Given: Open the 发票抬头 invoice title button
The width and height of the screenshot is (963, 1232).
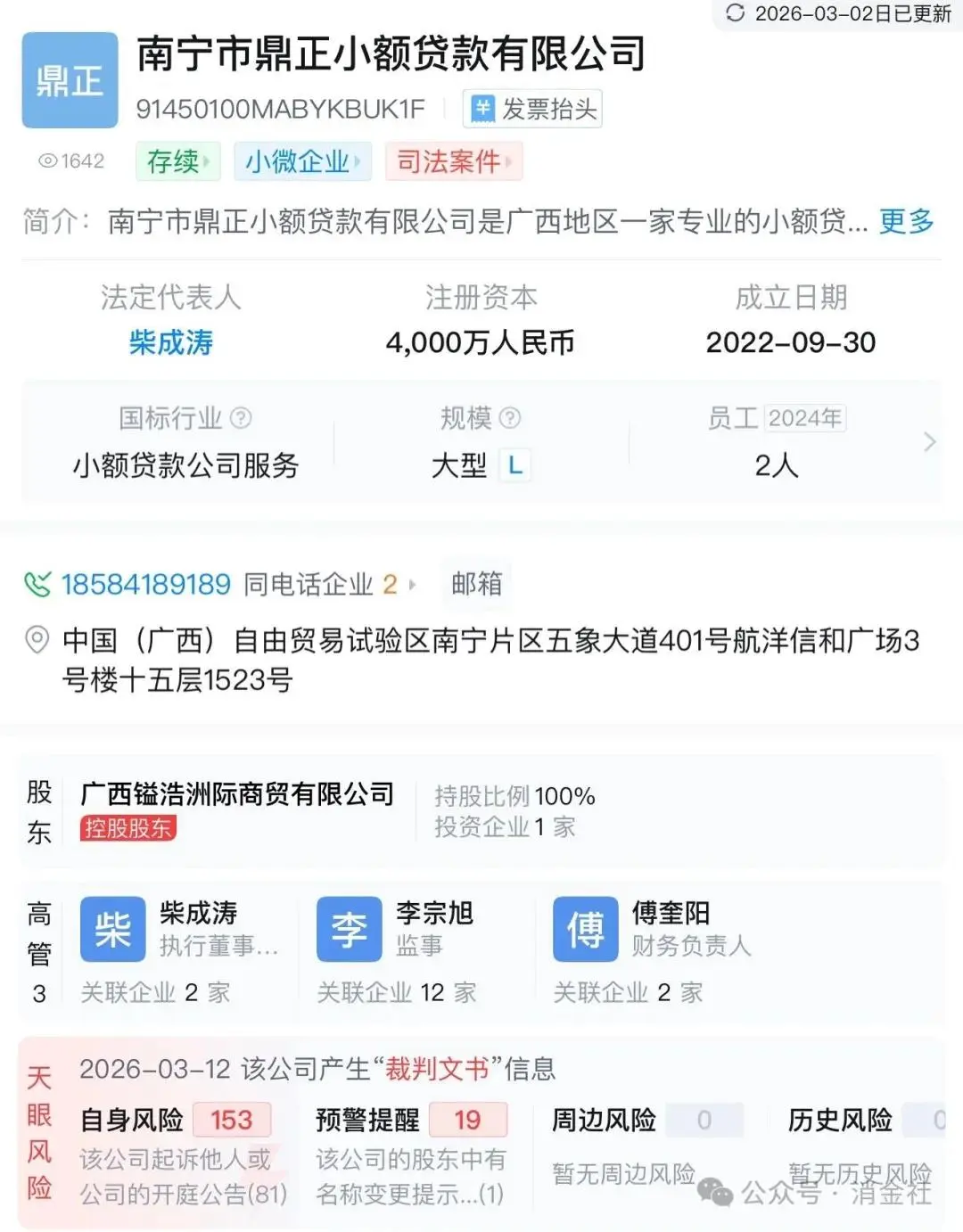Looking at the screenshot, I should pos(533,109).
